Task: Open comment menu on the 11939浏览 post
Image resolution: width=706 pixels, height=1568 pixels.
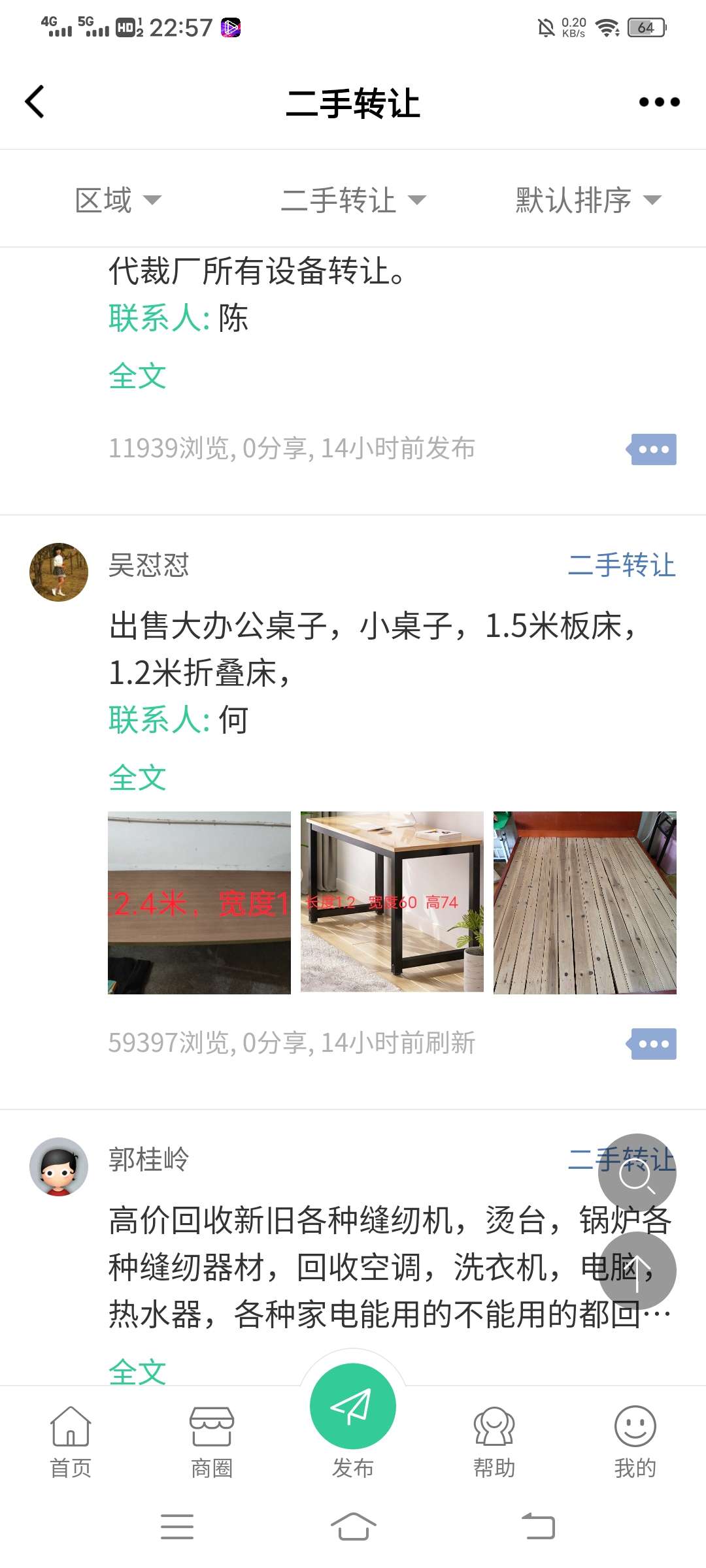Action: pyautogui.click(x=653, y=449)
